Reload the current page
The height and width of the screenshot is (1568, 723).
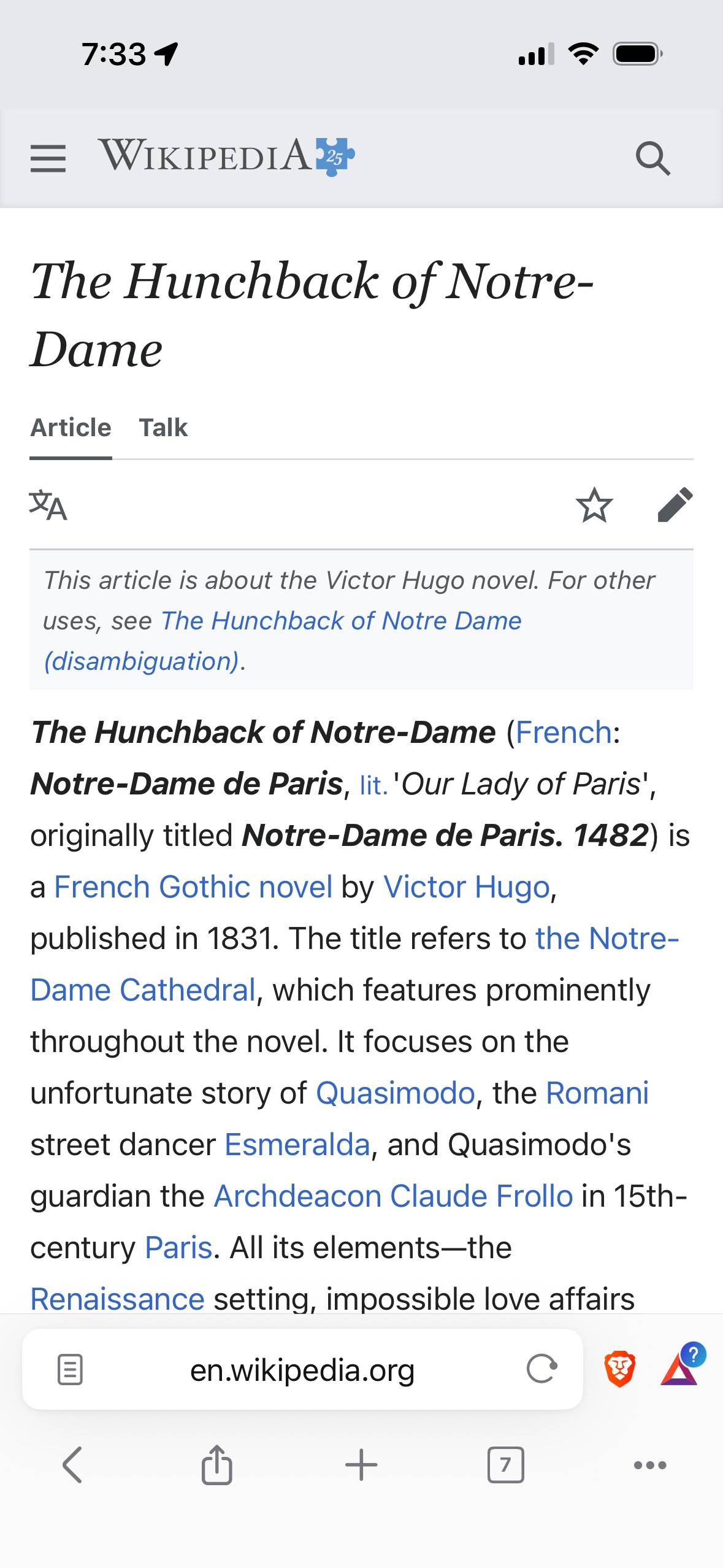tap(542, 1369)
